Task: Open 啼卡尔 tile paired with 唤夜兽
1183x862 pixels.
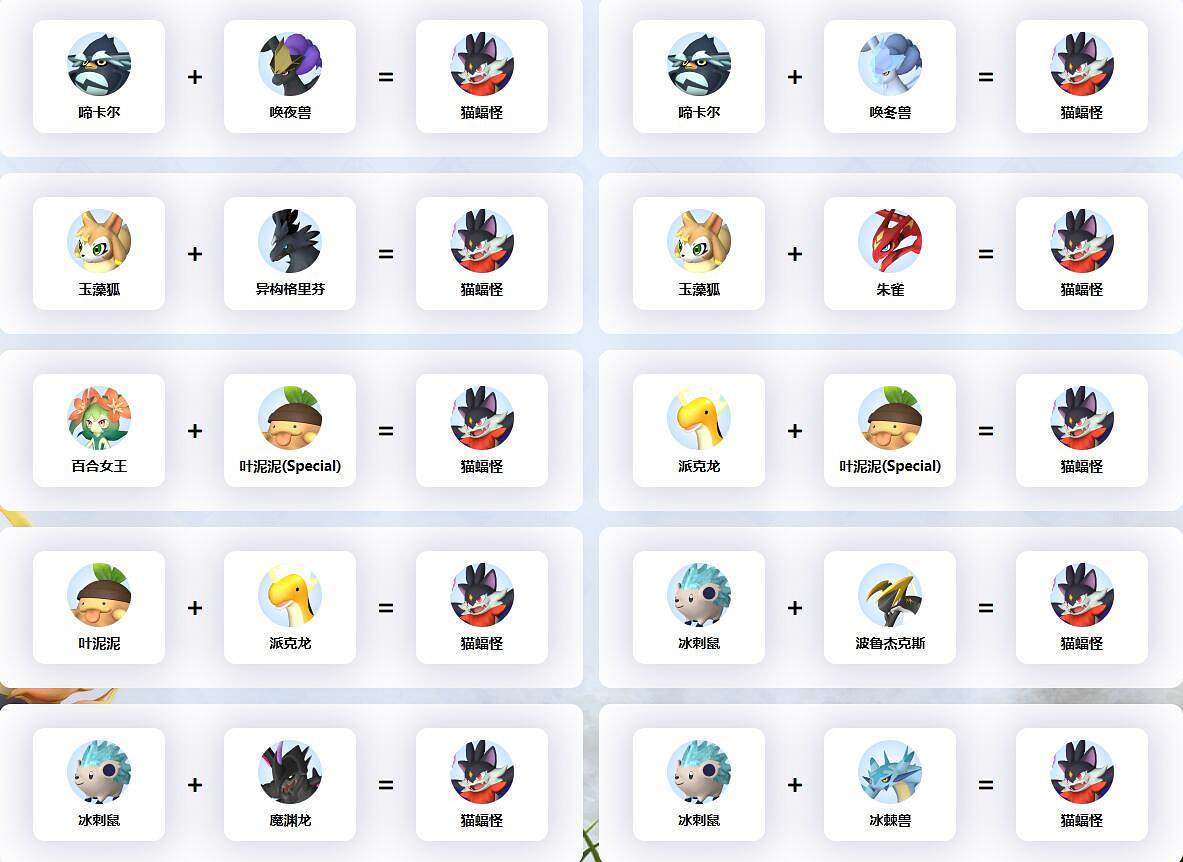Action: point(99,77)
